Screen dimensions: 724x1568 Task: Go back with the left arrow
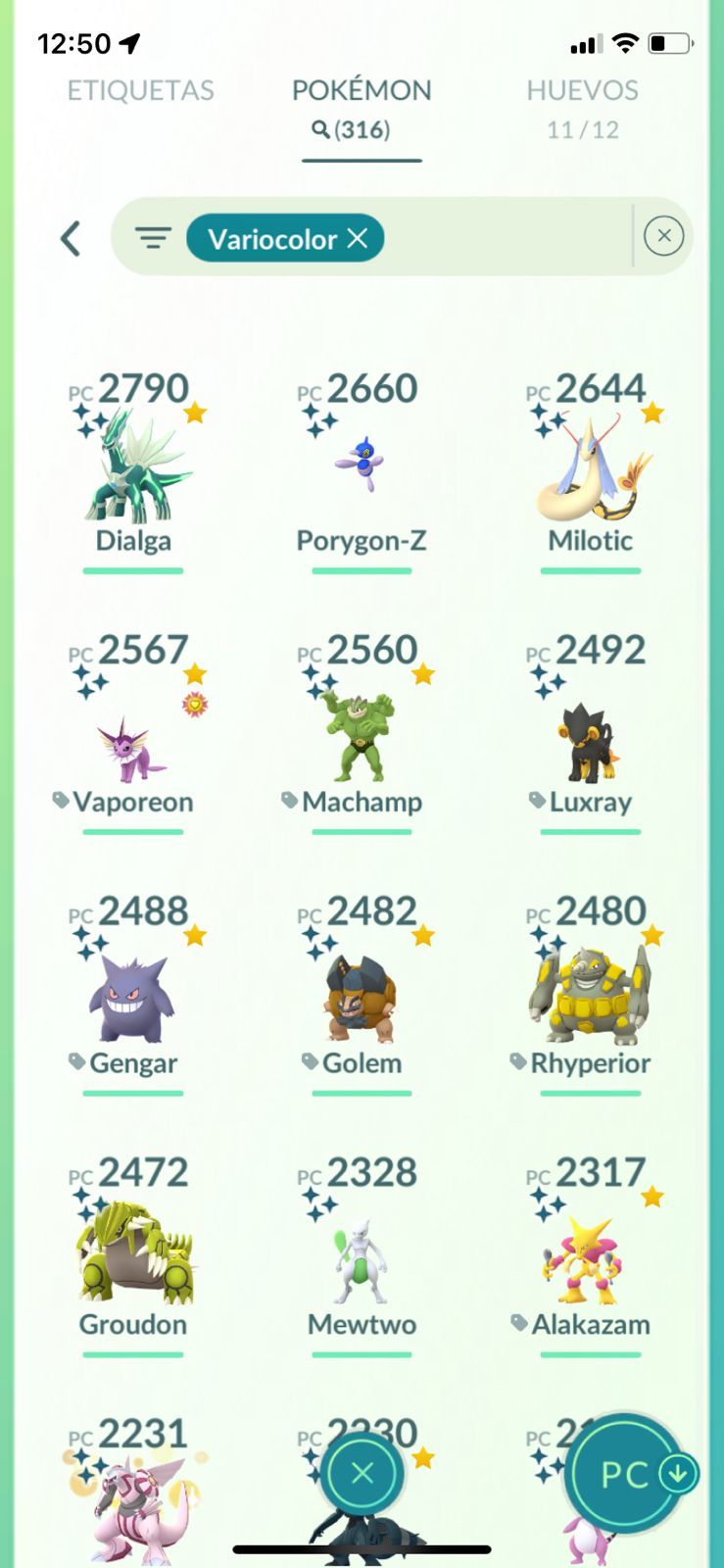[70, 238]
